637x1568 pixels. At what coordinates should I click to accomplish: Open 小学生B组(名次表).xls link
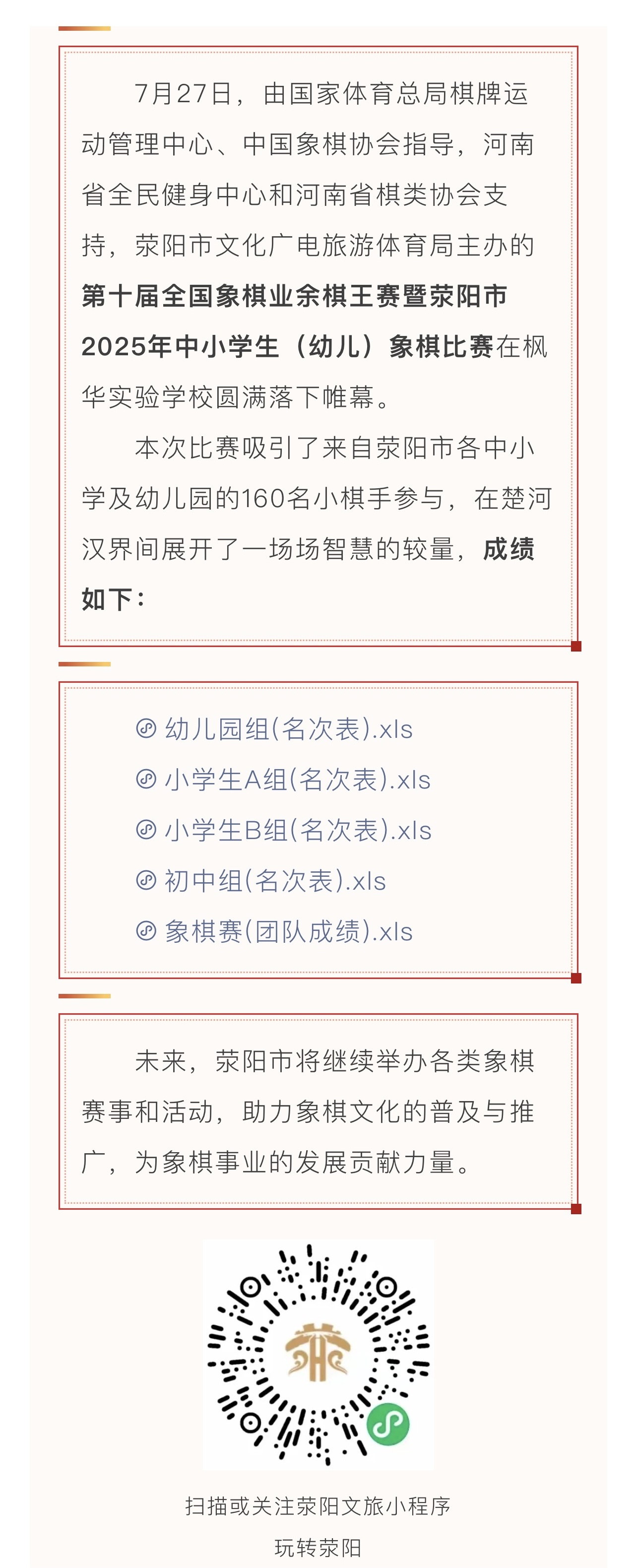coord(298,830)
